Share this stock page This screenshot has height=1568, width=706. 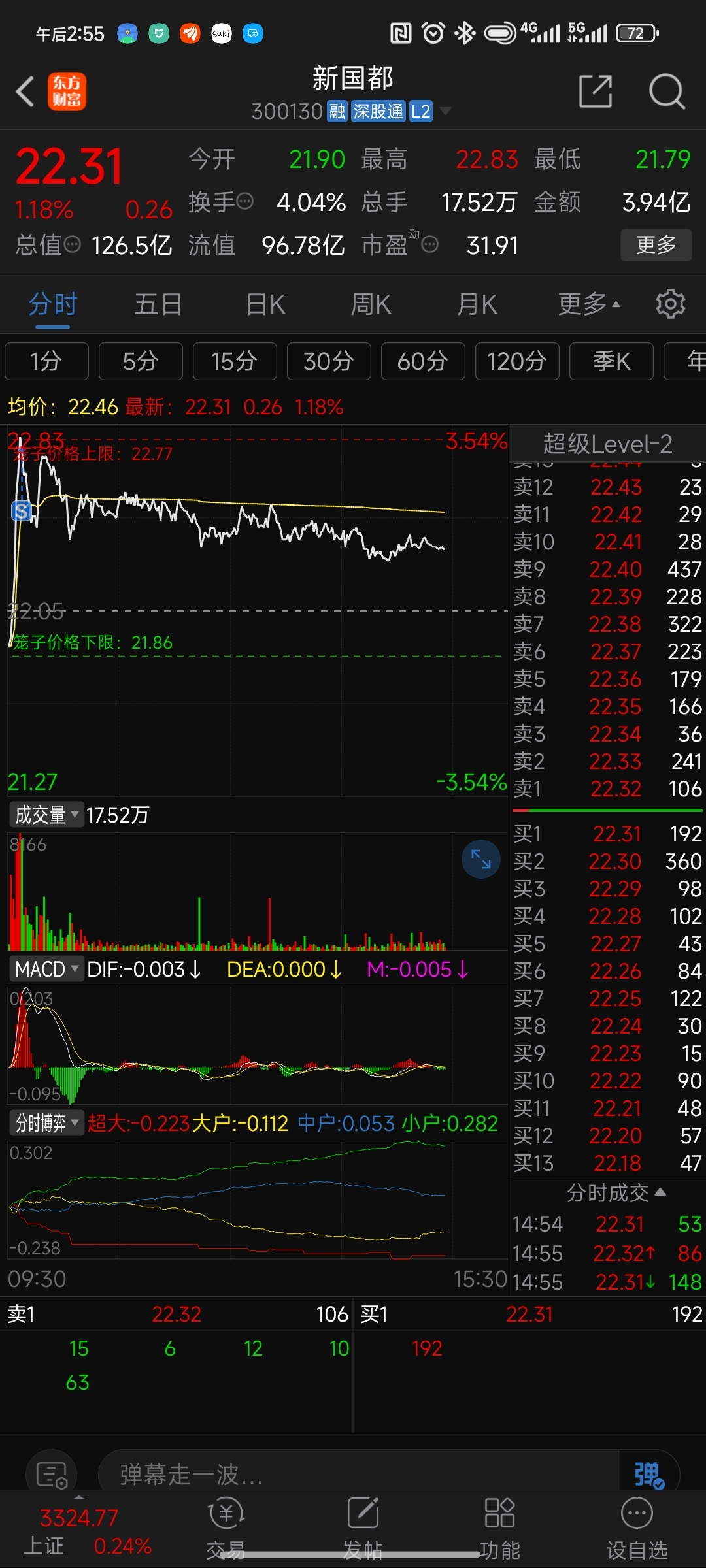click(x=596, y=91)
